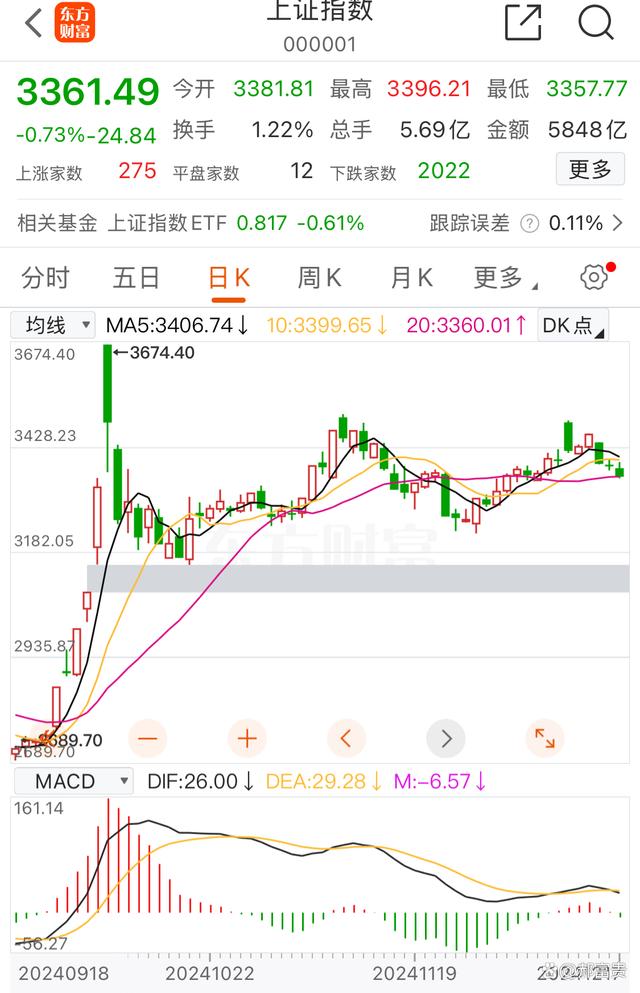Zoom out the K-line with minus button

148,739
